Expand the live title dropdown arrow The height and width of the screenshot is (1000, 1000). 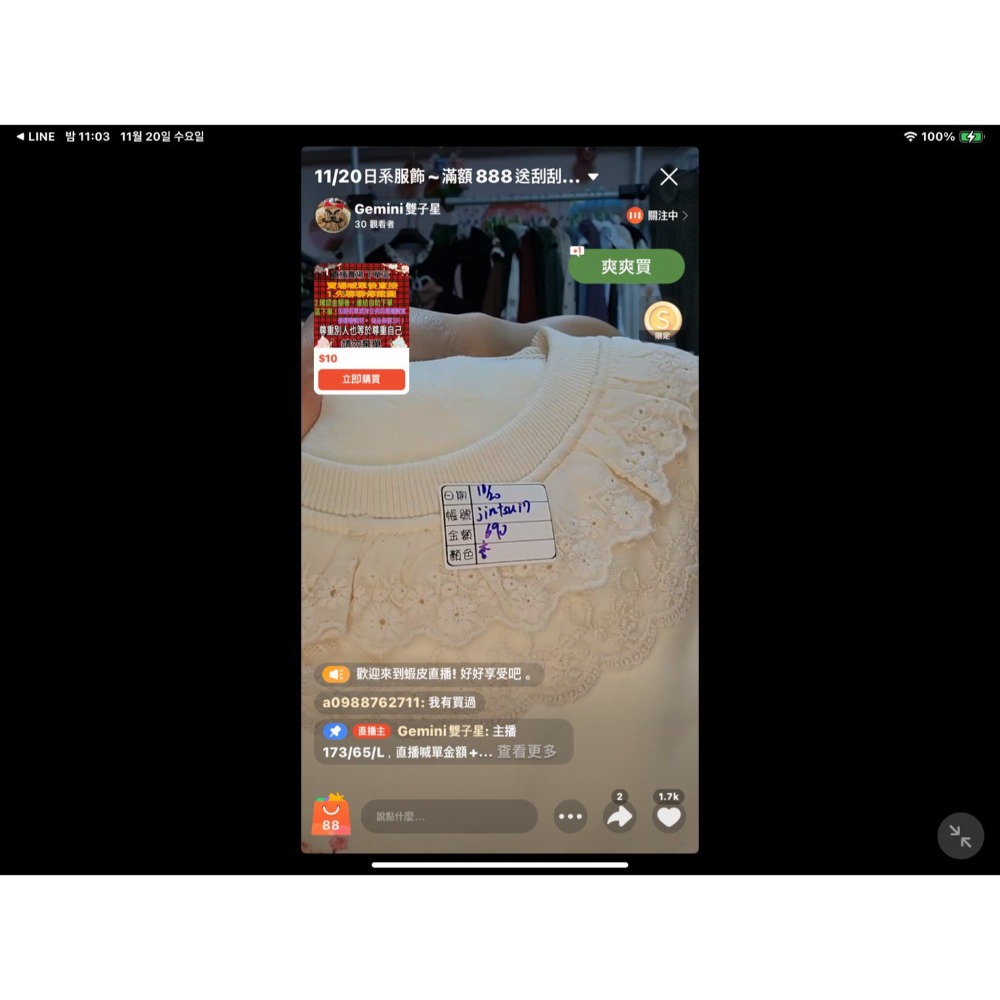click(593, 177)
